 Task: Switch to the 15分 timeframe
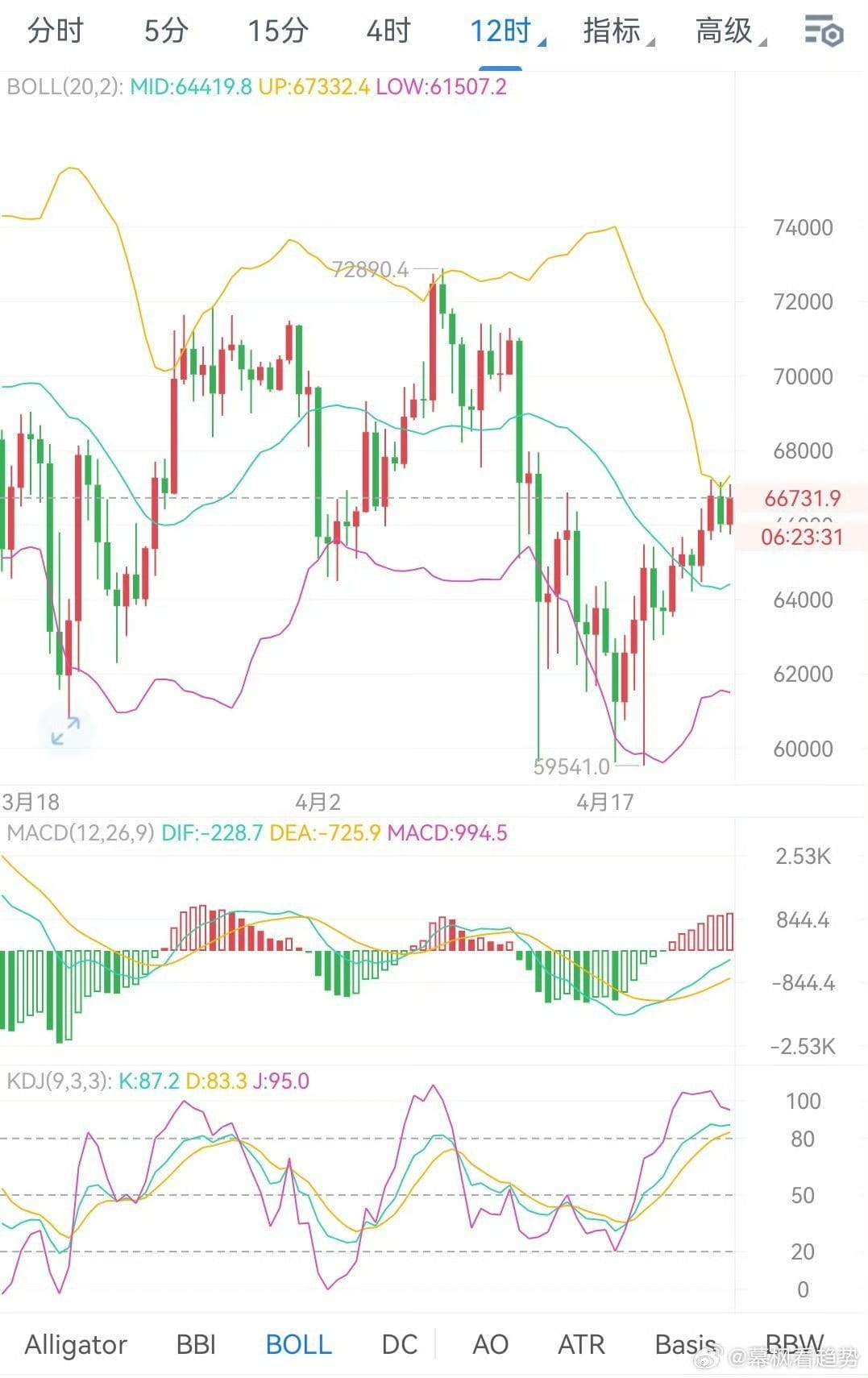tap(279, 32)
